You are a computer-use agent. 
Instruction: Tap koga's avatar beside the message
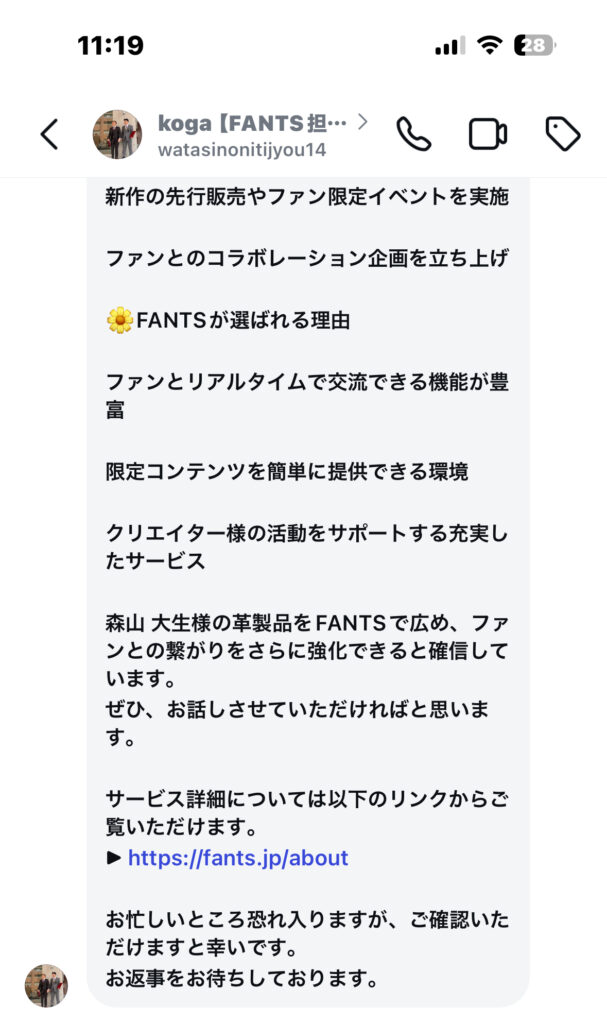pos(46,985)
